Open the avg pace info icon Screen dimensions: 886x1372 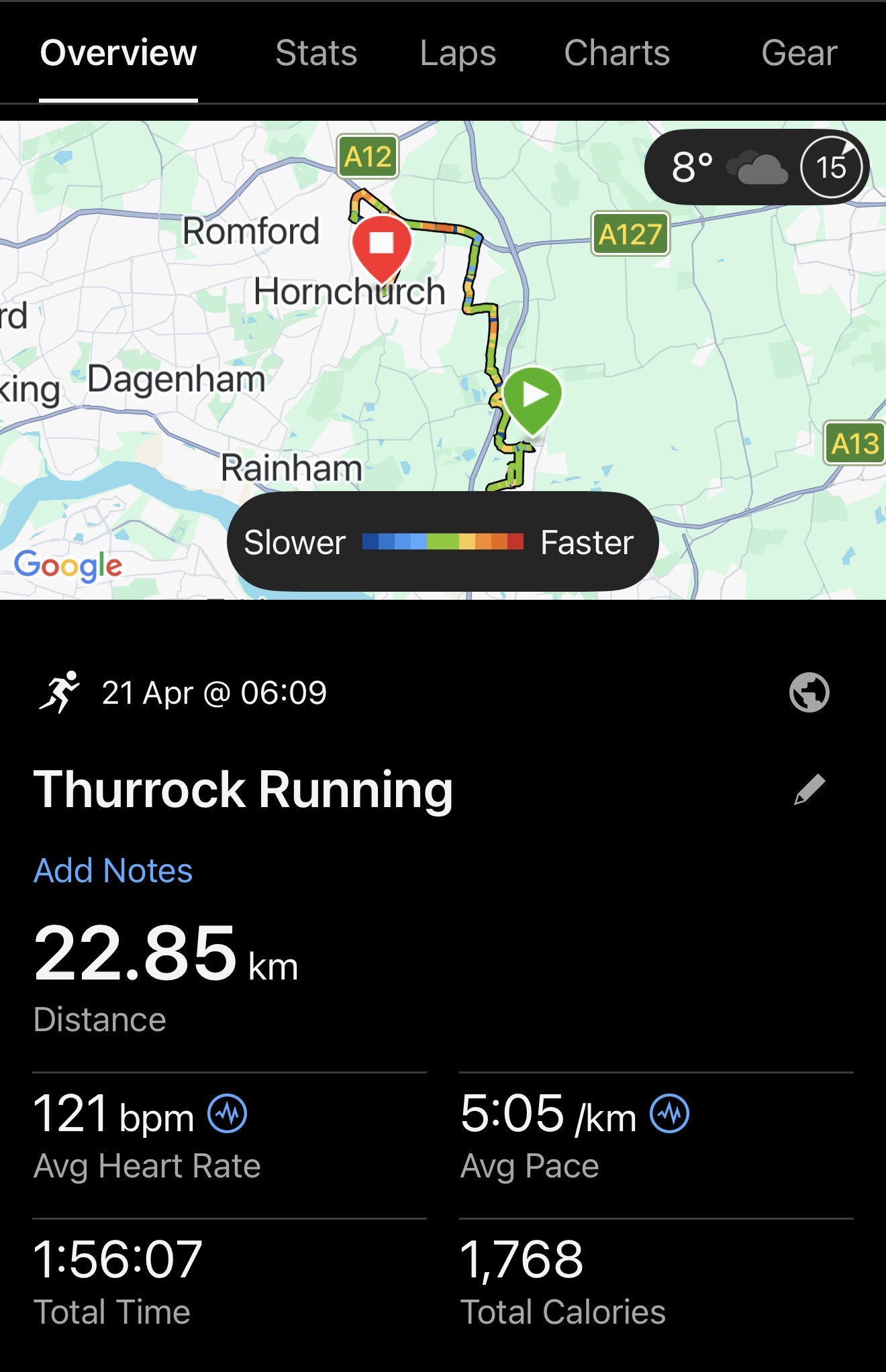pyautogui.click(x=669, y=1114)
